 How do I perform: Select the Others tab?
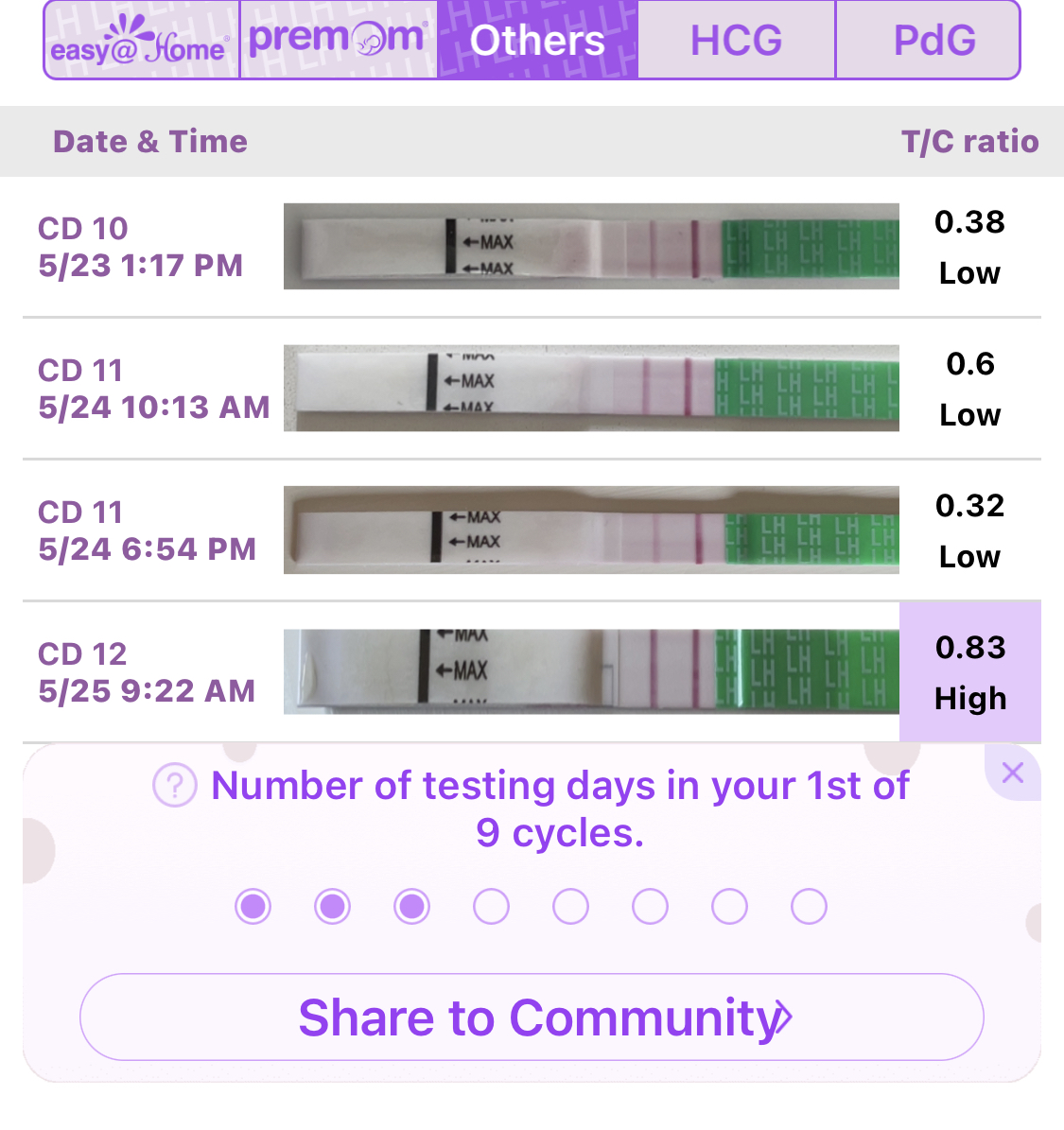point(537,41)
